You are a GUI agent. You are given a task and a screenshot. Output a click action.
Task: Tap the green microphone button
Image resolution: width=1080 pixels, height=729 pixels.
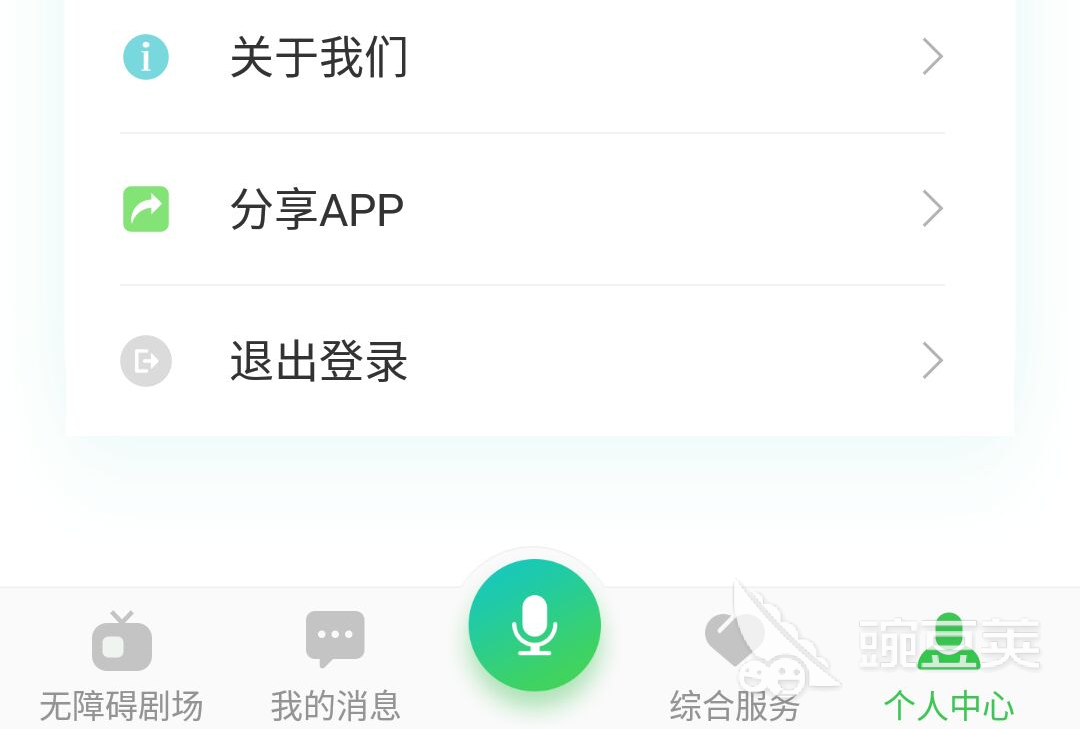pos(535,625)
